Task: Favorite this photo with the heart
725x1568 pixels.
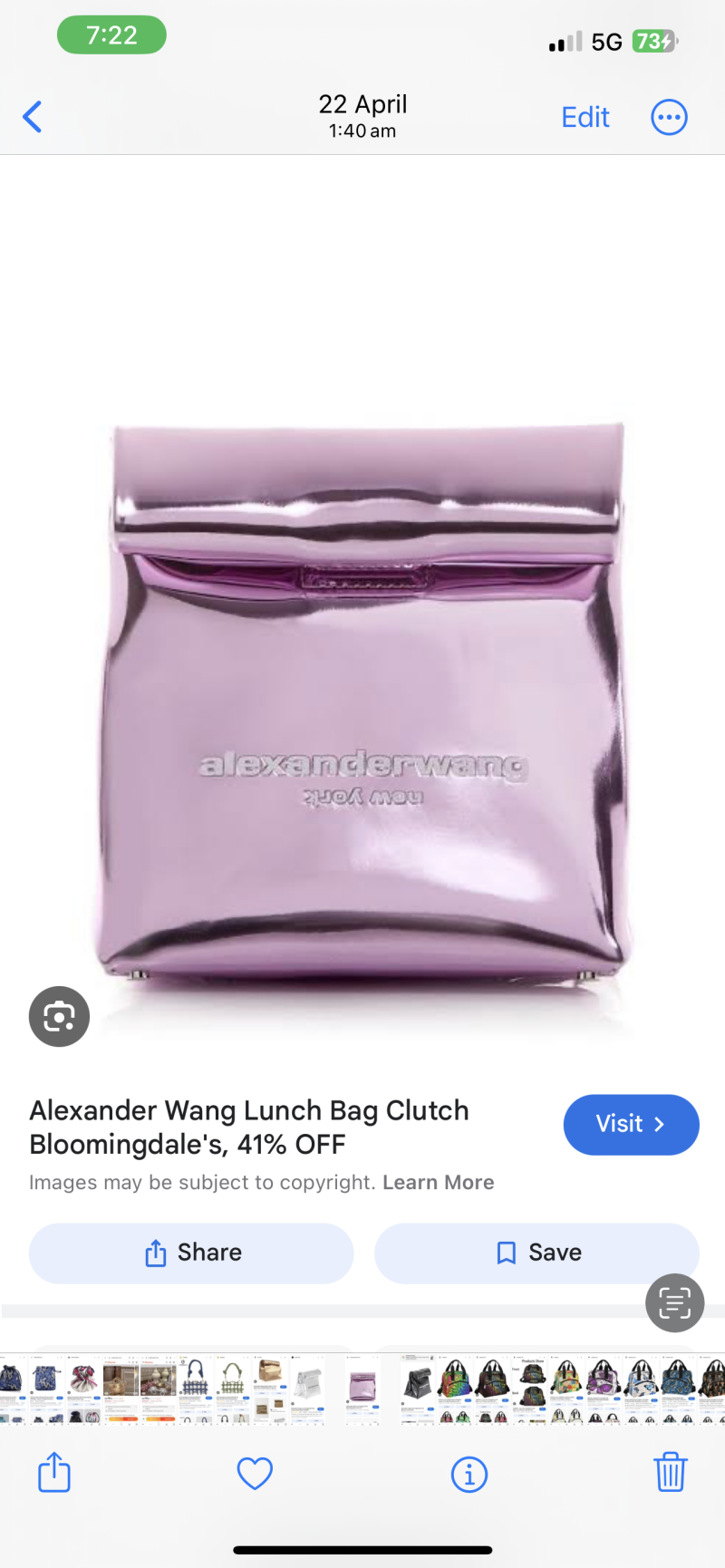Action: pyautogui.click(x=255, y=1474)
